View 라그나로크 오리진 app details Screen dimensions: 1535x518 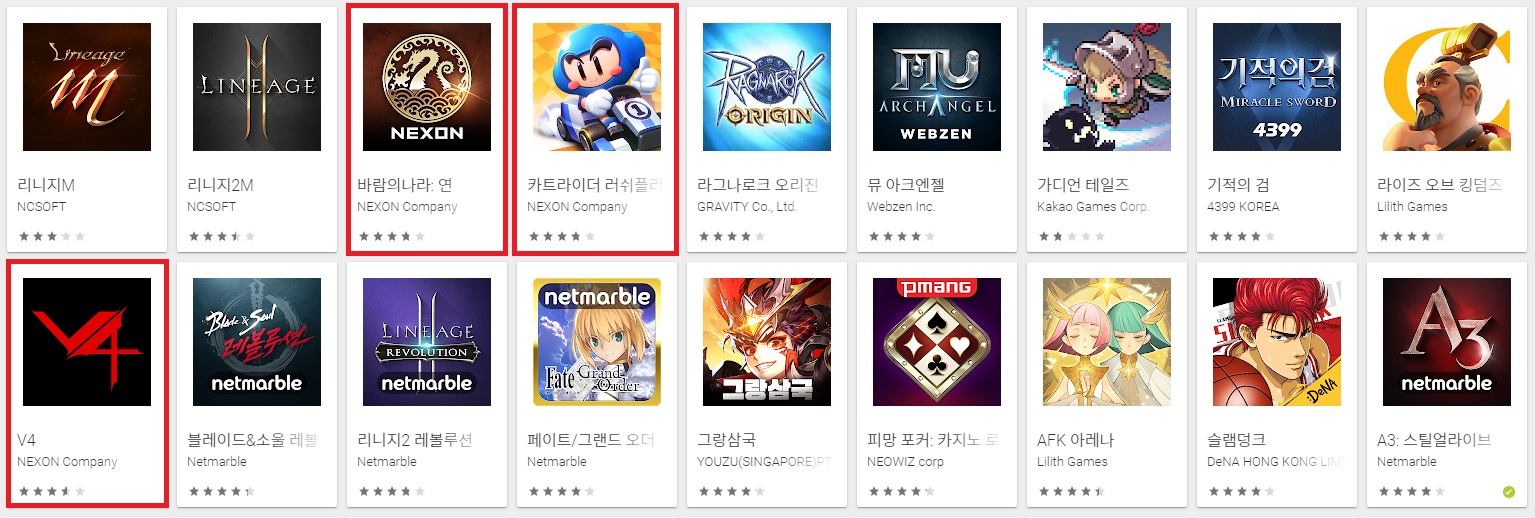coord(766,87)
